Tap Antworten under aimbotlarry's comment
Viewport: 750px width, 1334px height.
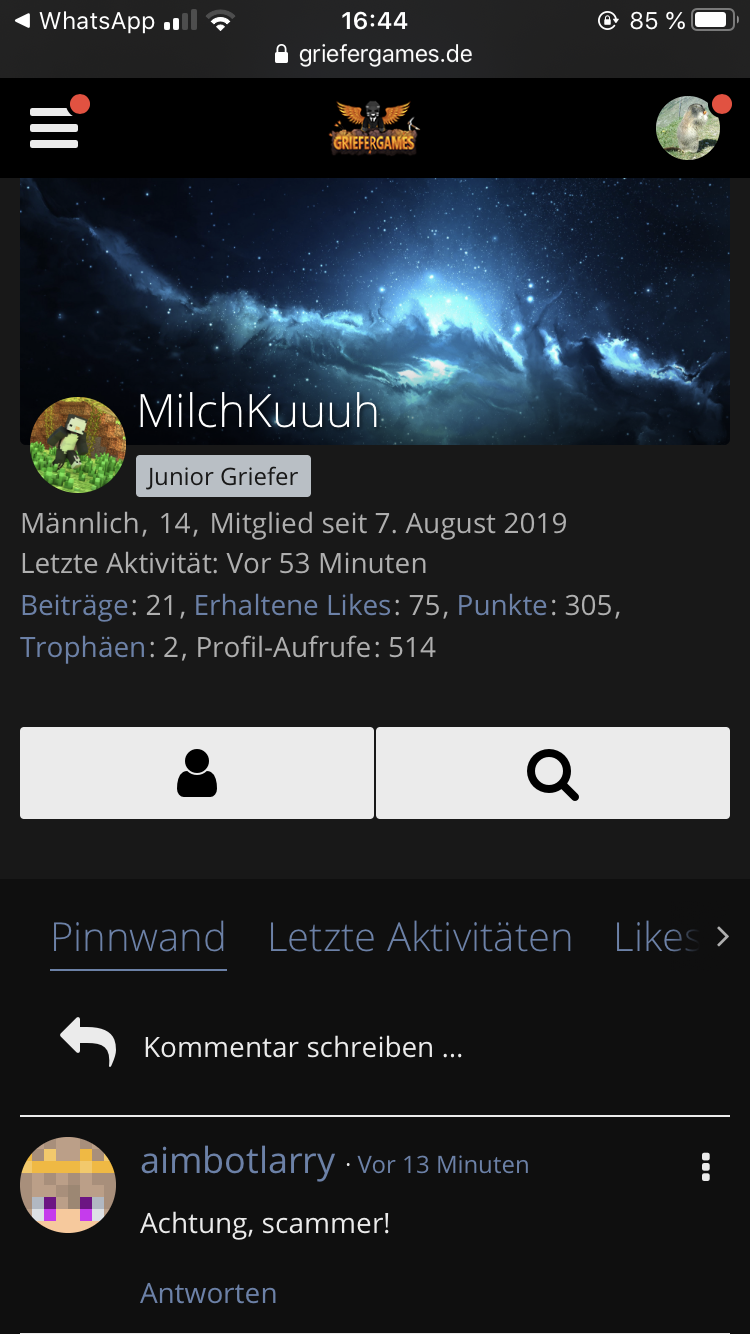pyautogui.click(x=208, y=1293)
